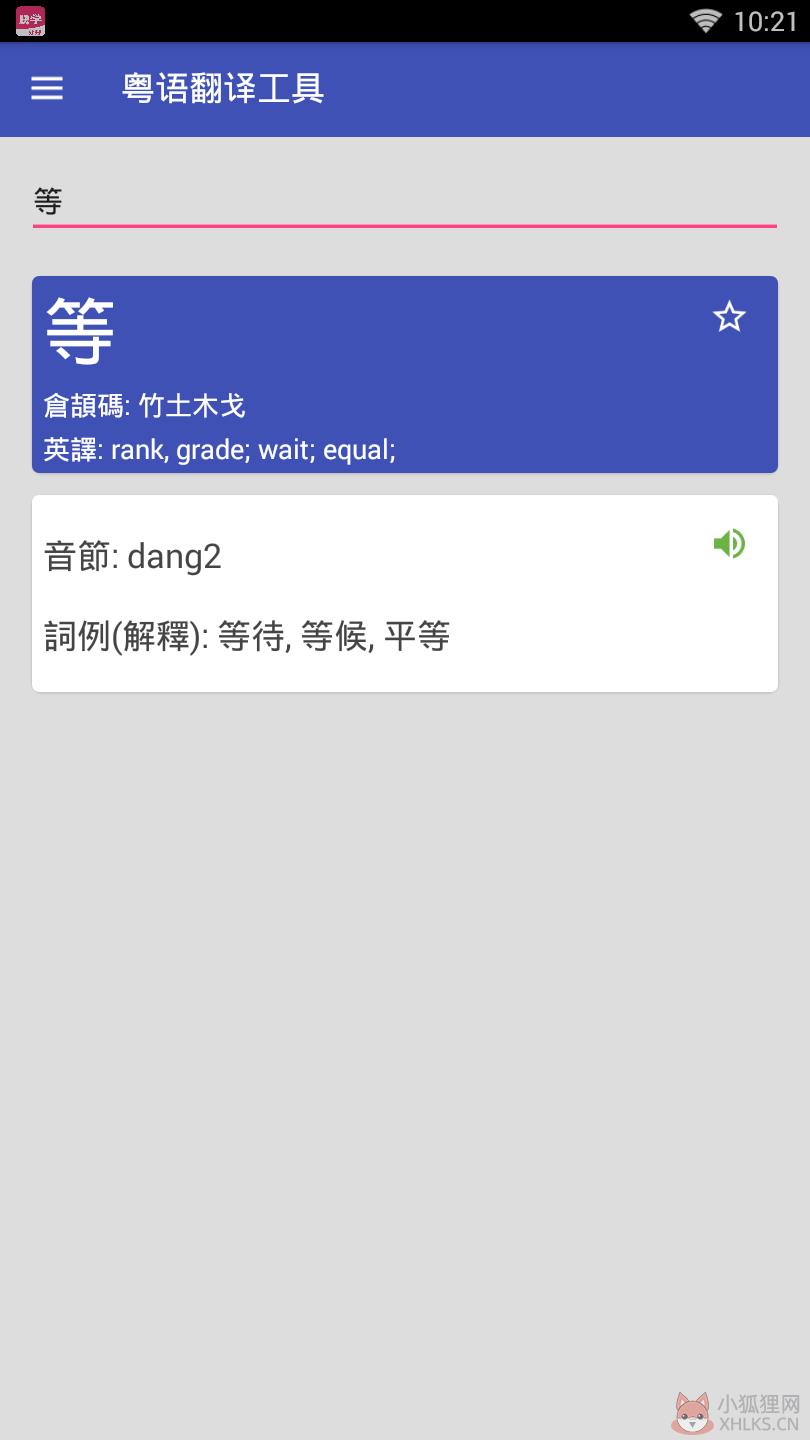Screen dimensions: 810x1440
Task: Tap the search field containing 等
Action: pyautogui.click(x=404, y=202)
